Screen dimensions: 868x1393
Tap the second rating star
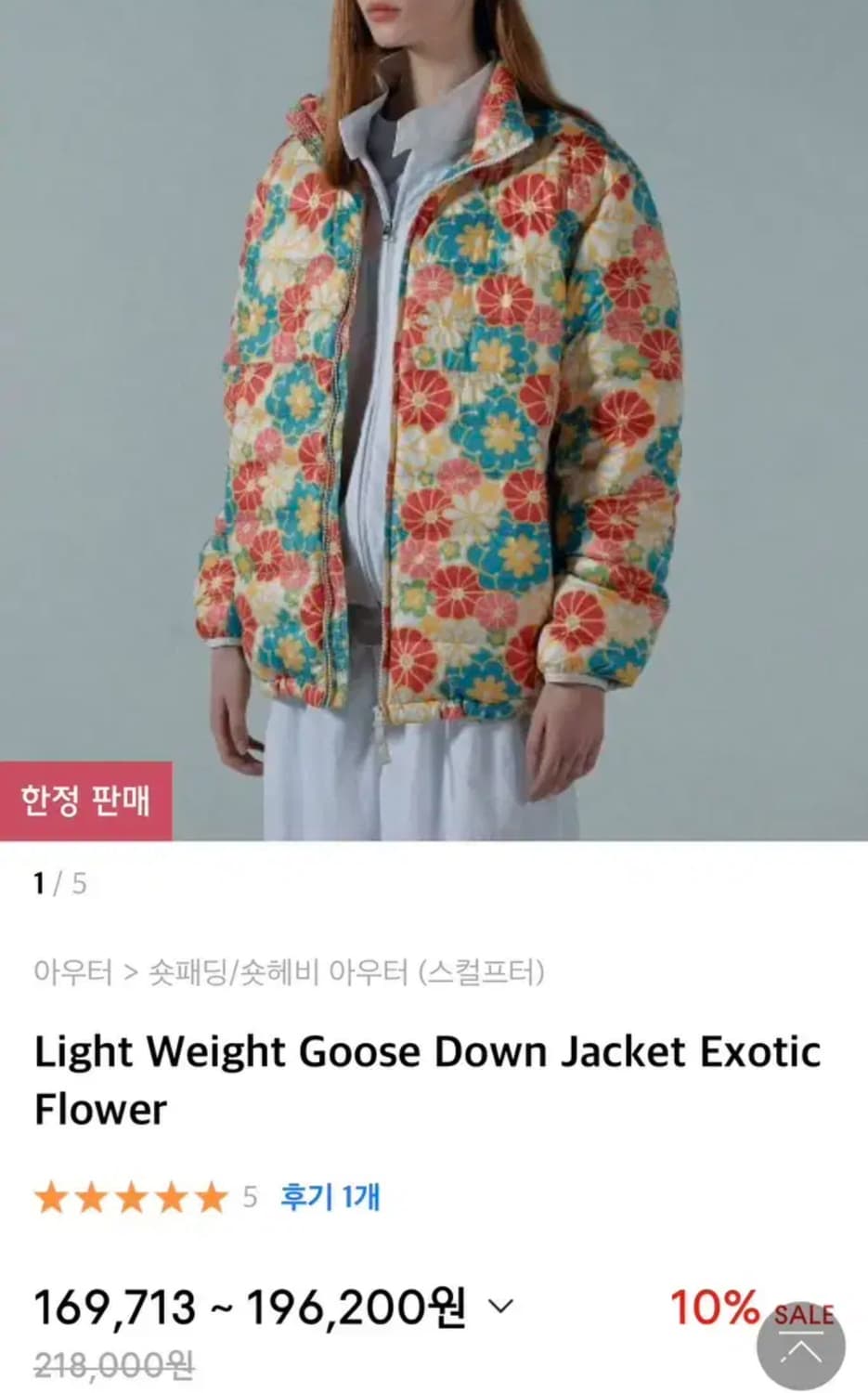(x=89, y=1197)
